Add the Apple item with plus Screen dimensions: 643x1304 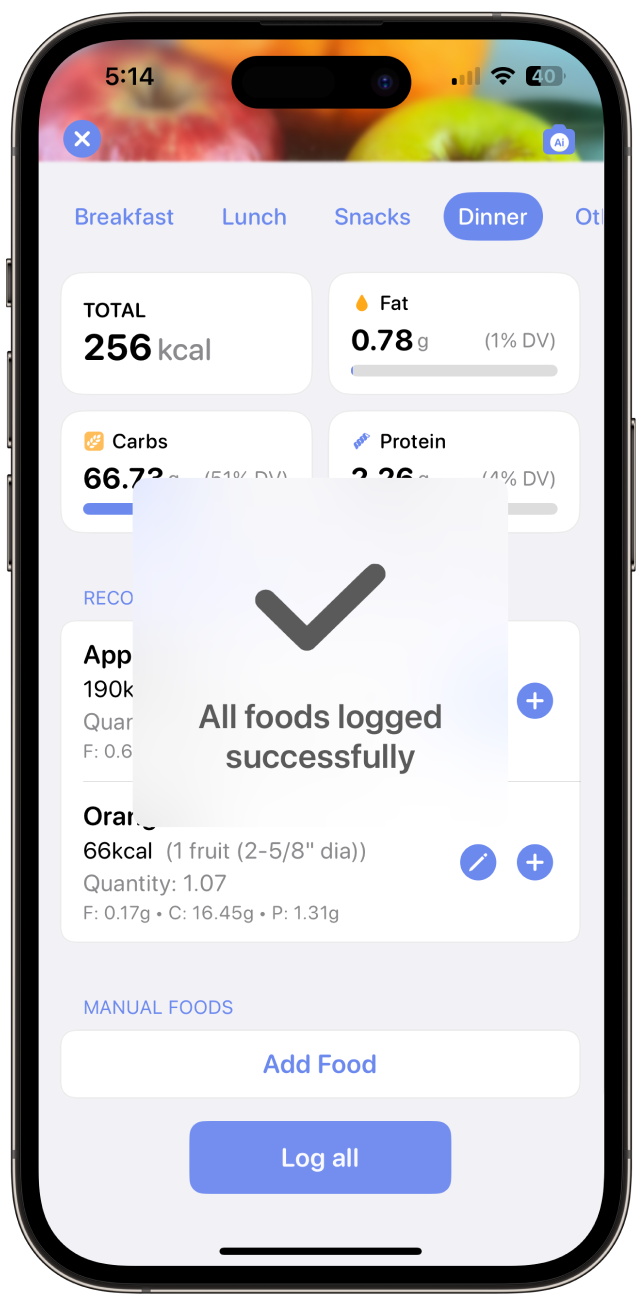coord(535,701)
